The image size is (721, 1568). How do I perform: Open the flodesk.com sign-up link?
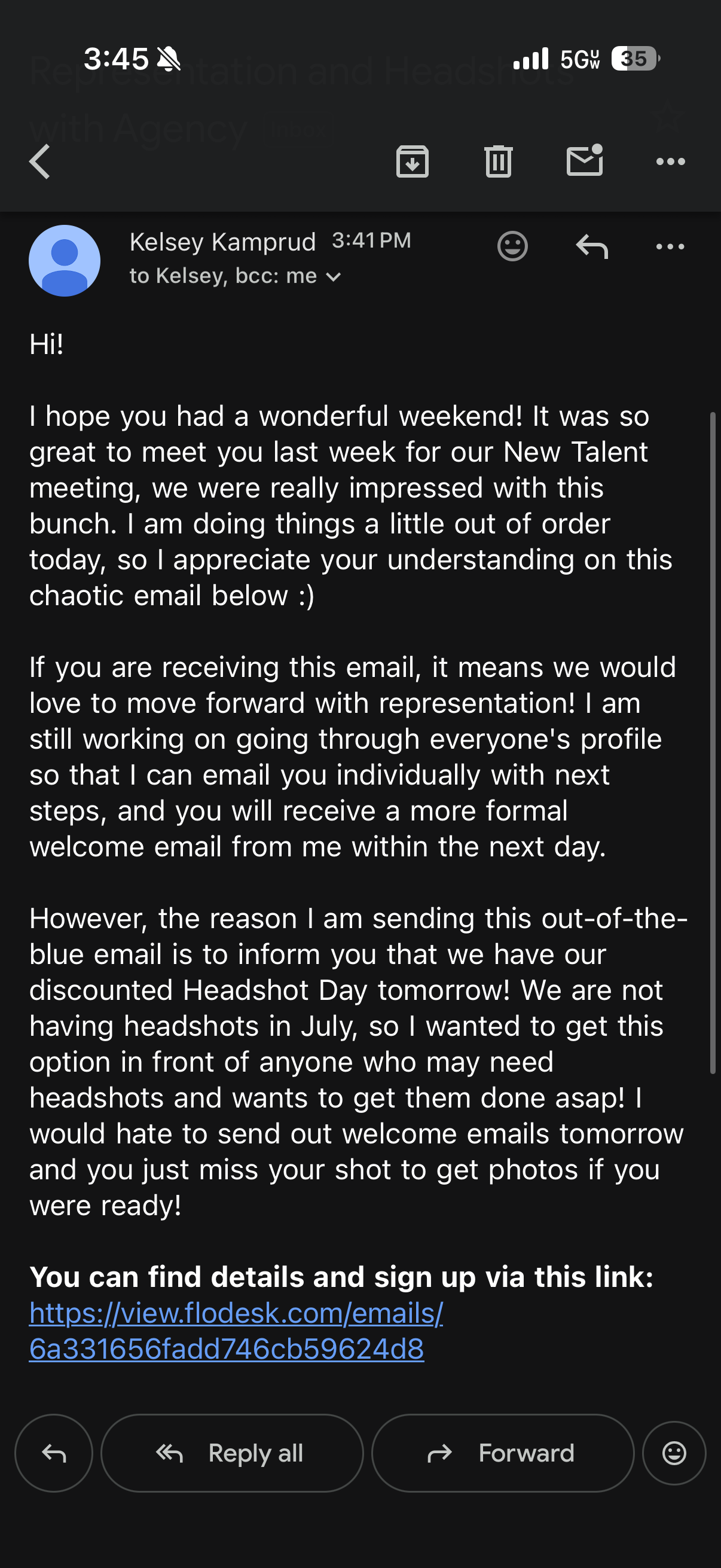click(x=236, y=1331)
